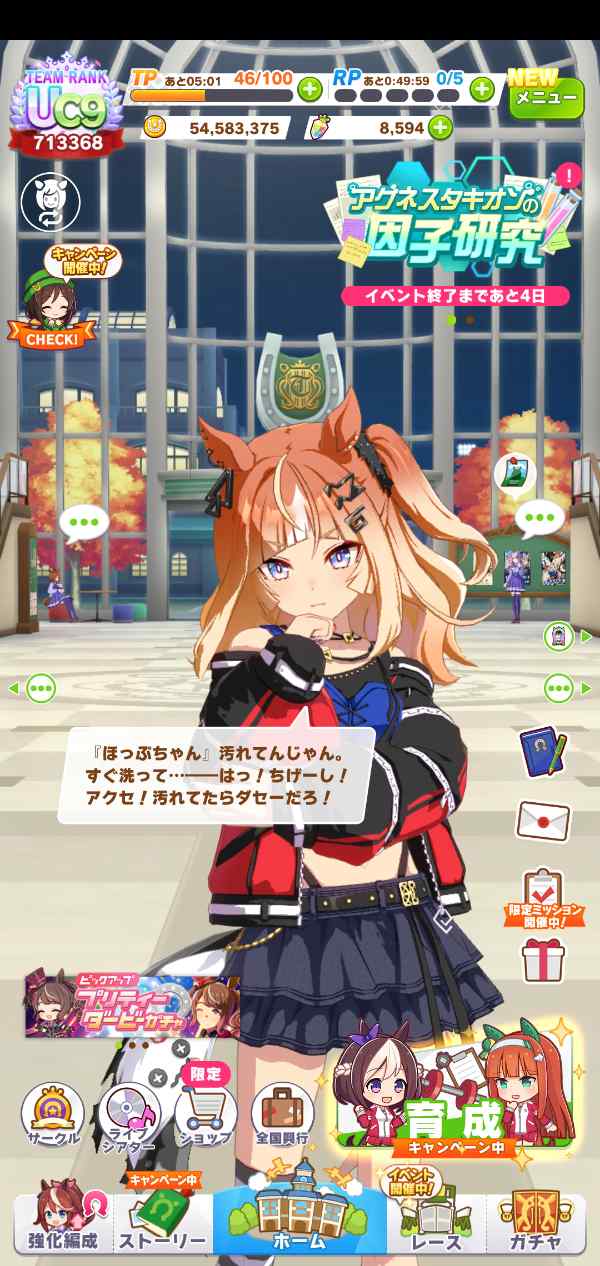Open the ショップ shop
The width and height of the screenshot is (600, 1266).
tap(205, 1112)
